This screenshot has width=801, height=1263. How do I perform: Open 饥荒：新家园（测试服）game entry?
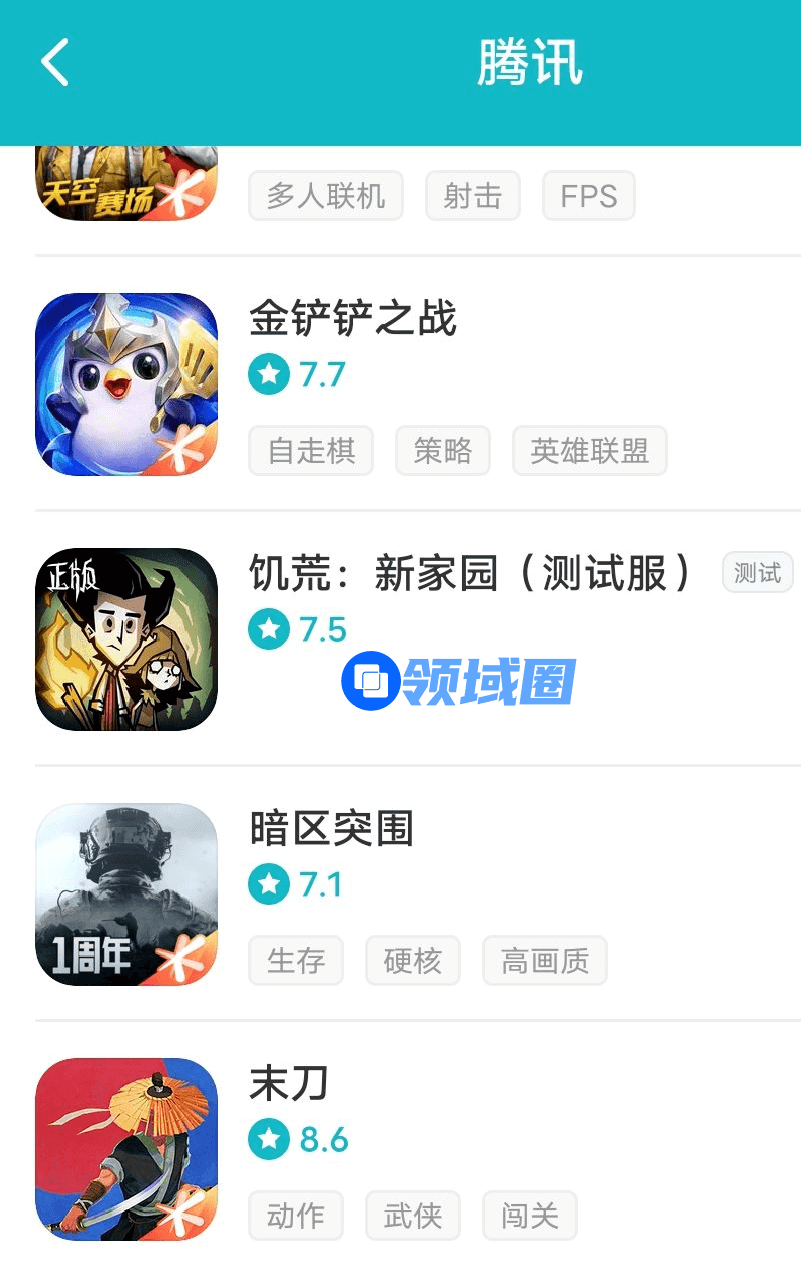470,574
